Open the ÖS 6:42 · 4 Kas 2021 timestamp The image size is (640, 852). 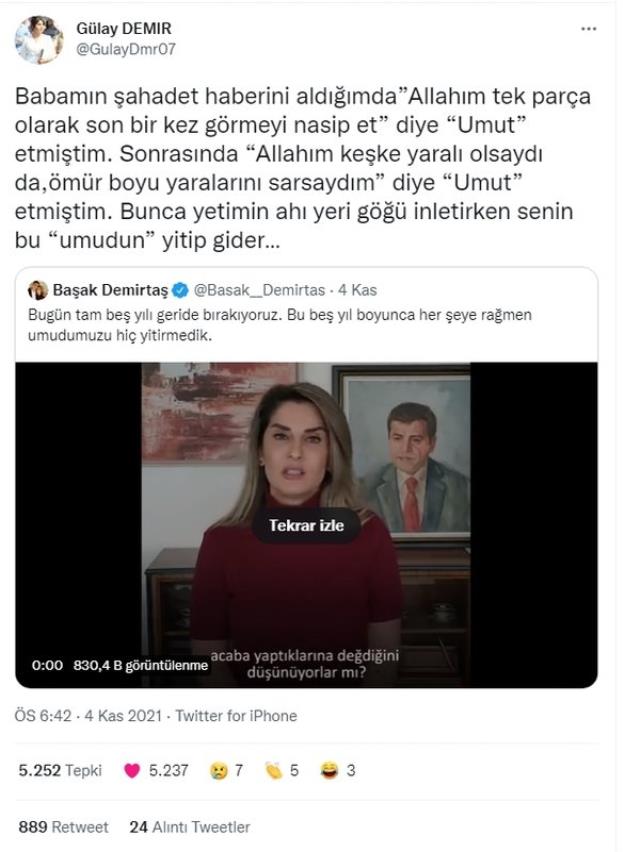pyautogui.click(x=88, y=716)
